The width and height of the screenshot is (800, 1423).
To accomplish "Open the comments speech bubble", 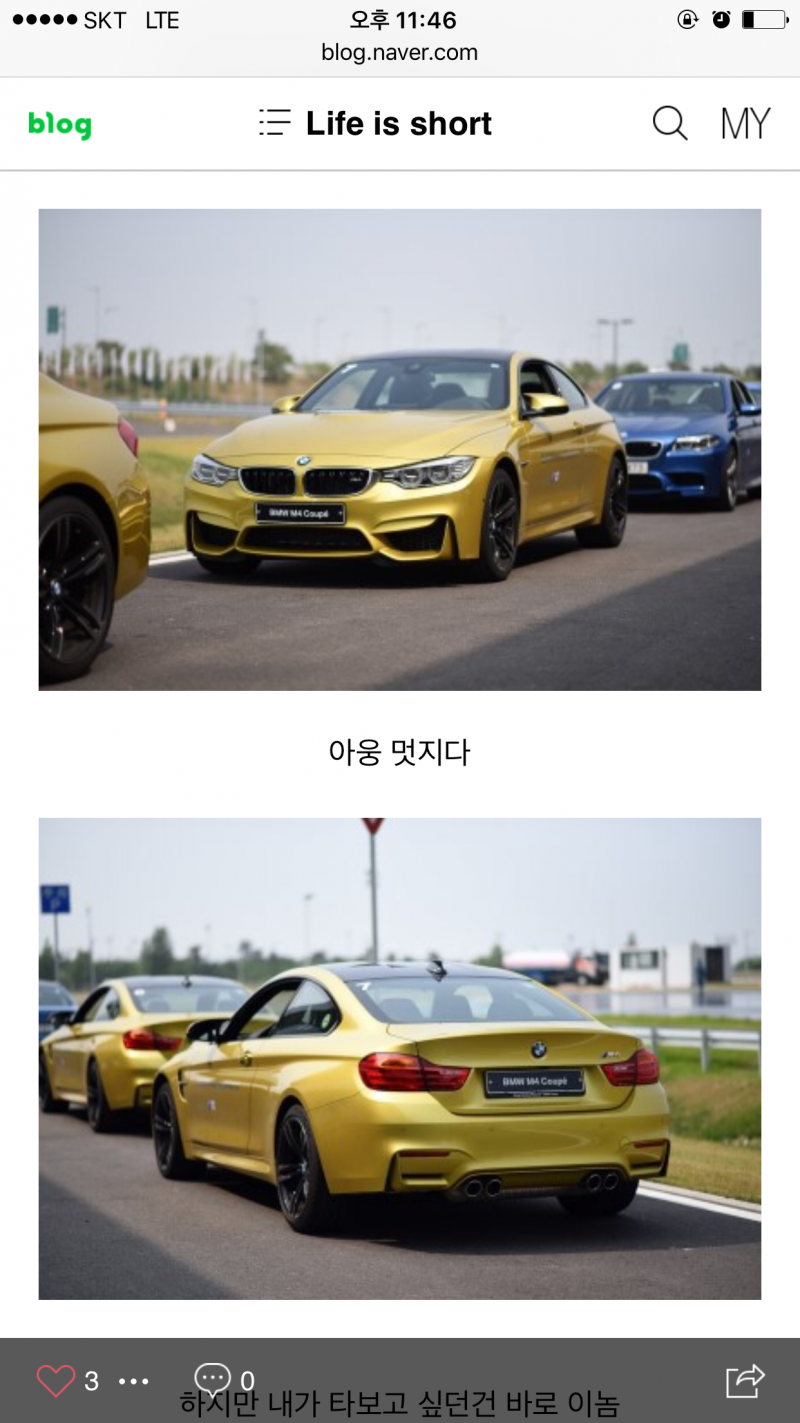I will (x=213, y=1379).
